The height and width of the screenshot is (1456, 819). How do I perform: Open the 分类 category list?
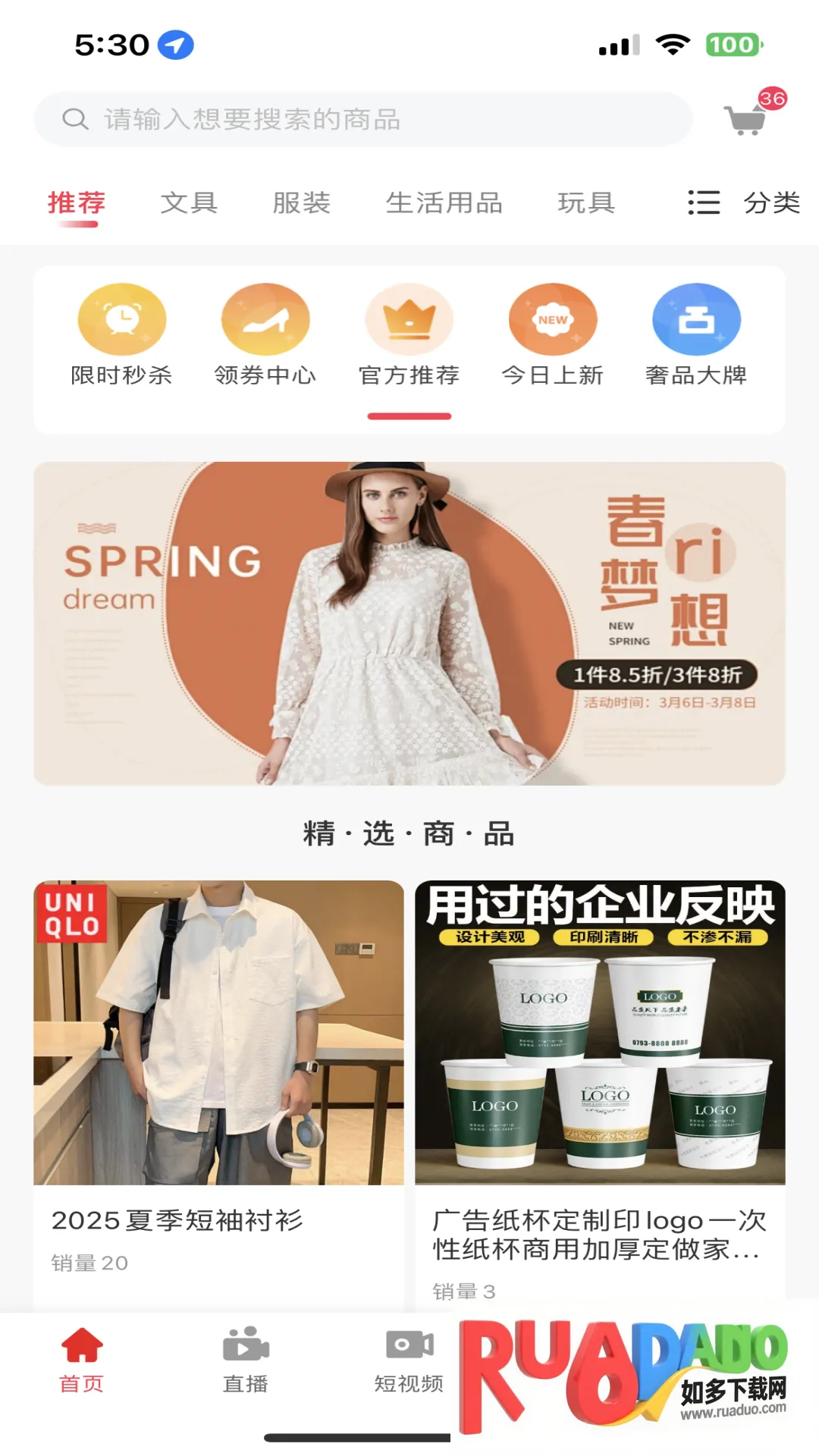pyautogui.click(x=745, y=203)
